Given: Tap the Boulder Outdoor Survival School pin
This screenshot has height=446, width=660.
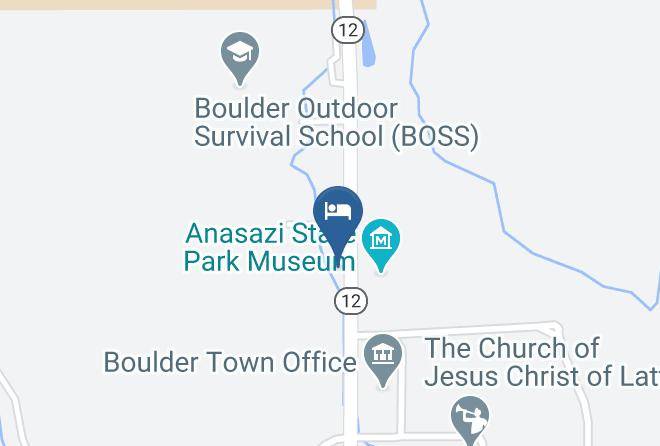Looking at the screenshot, I should pos(240,58).
